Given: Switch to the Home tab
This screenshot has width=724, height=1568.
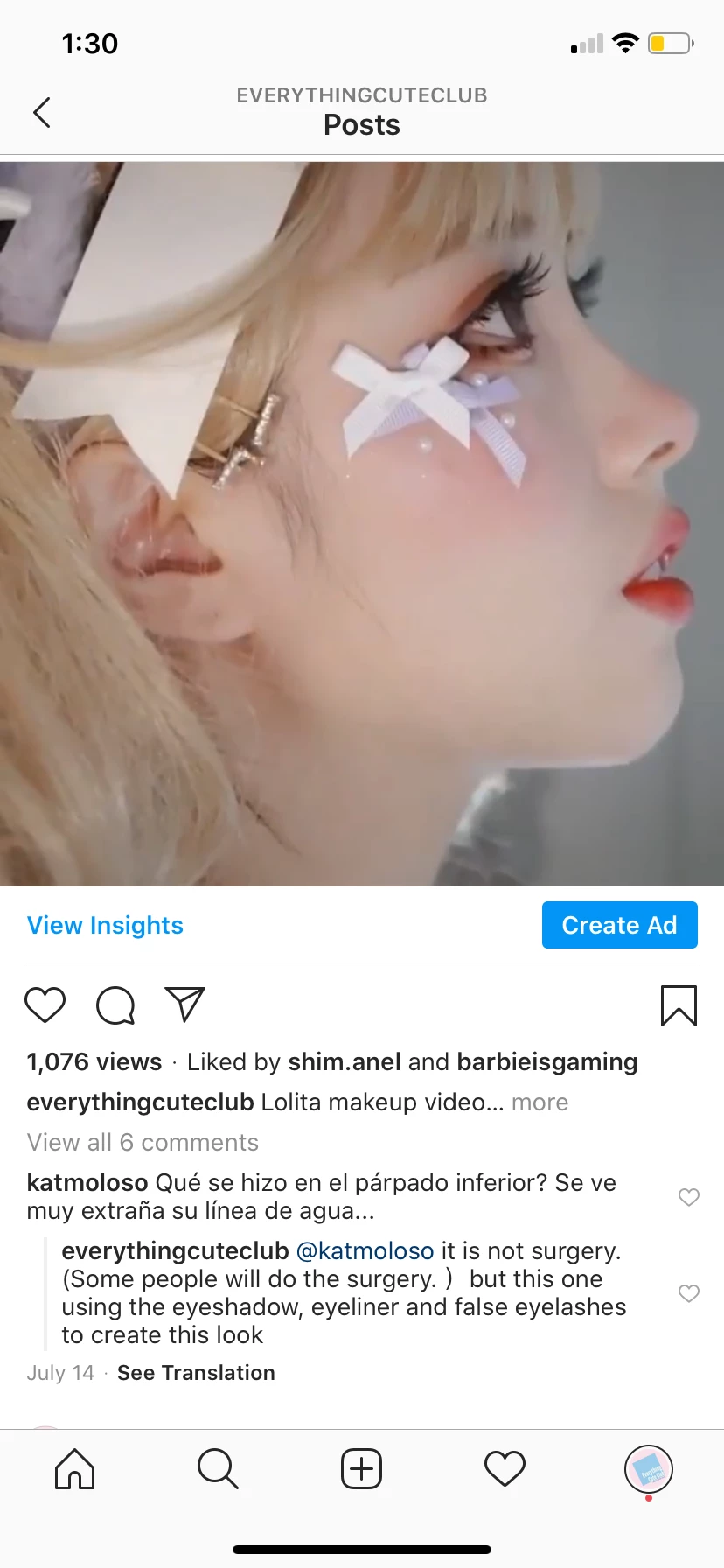Looking at the screenshot, I should click(74, 1468).
